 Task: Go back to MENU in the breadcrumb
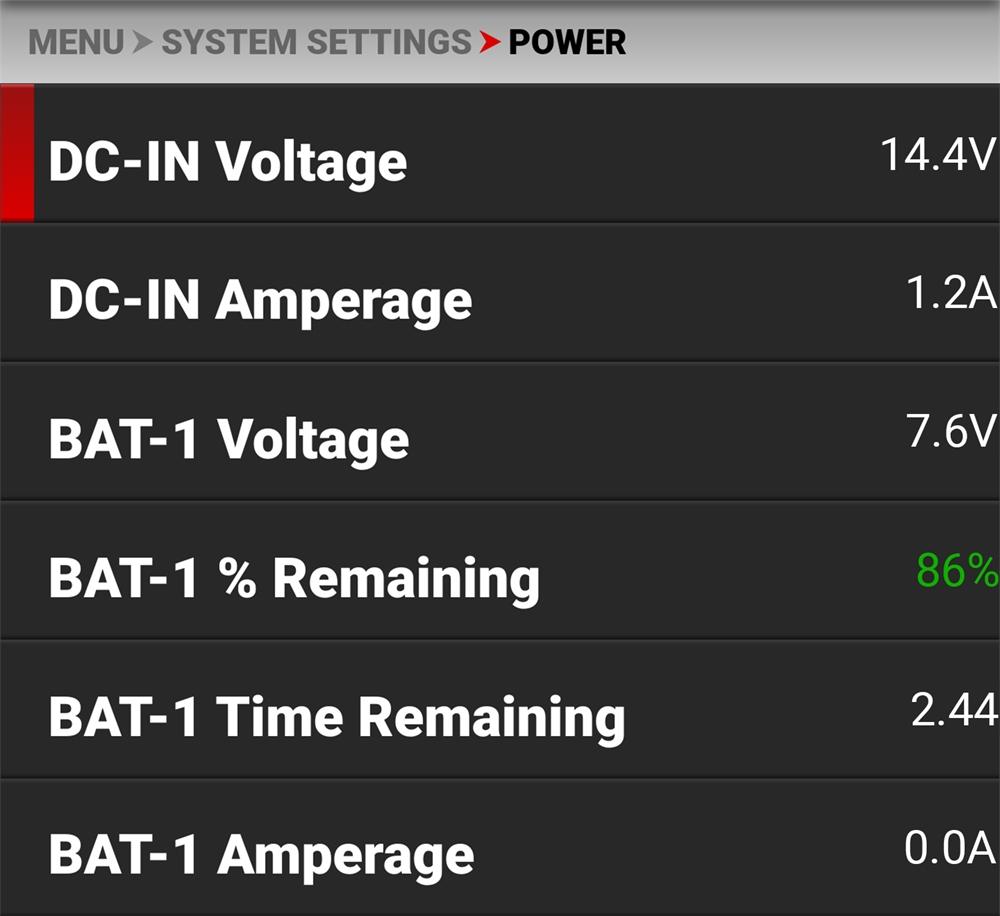coord(76,43)
